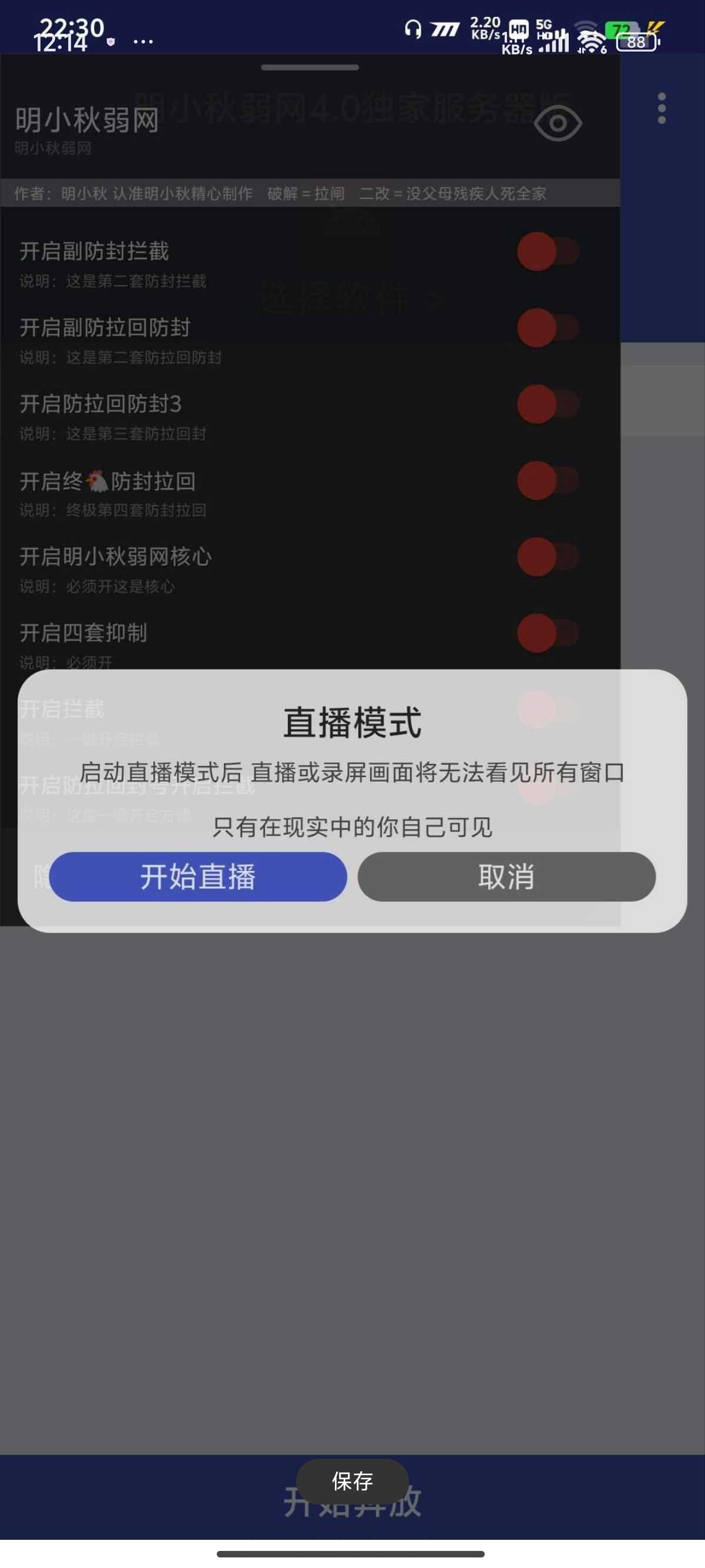705x1568 pixels.
Task: Toggle the 开启四套抑制 switch
Action: pyautogui.click(x=548, y=633)
